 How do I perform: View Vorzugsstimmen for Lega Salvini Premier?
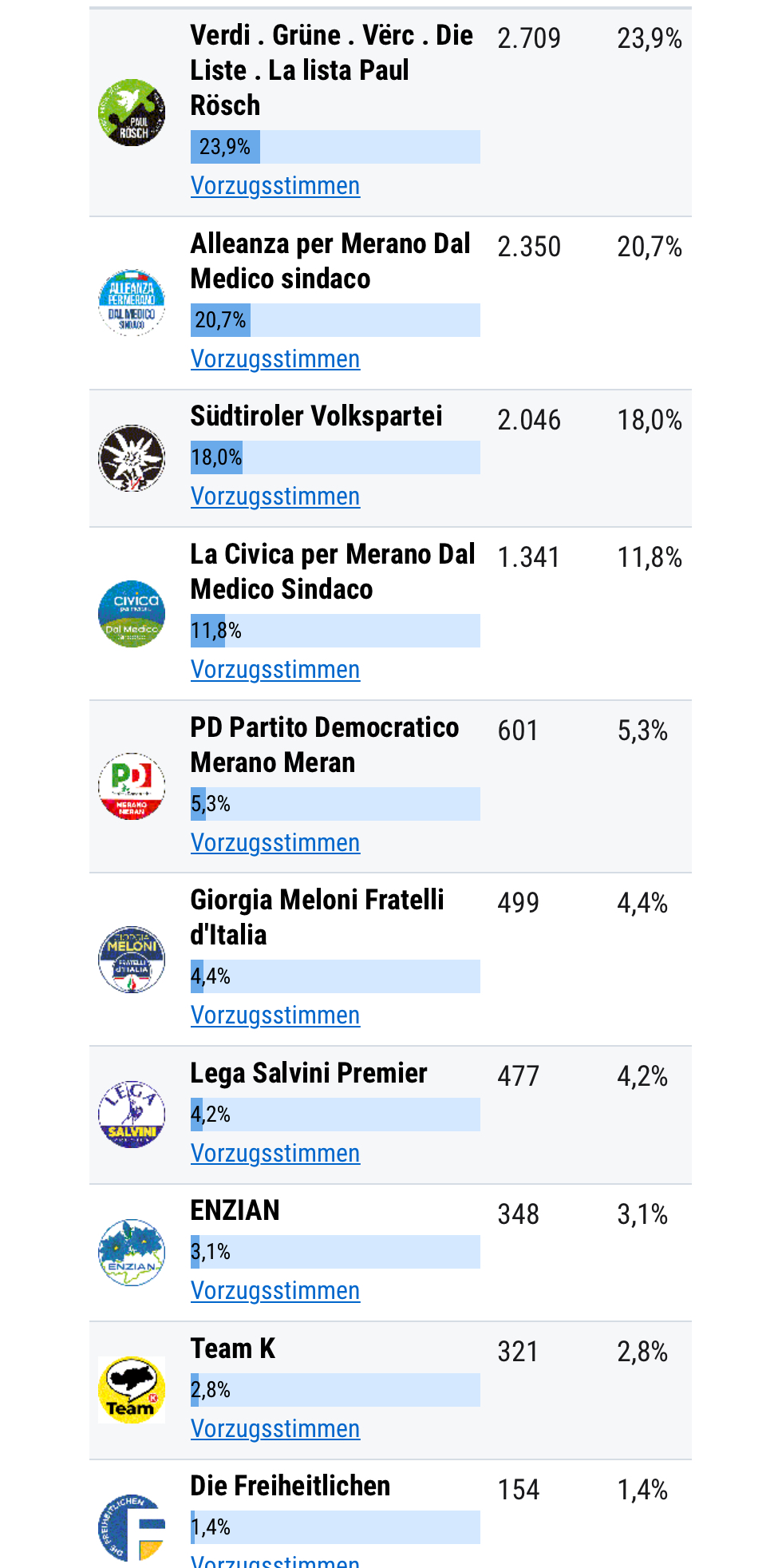click(x=275, y=1154)
